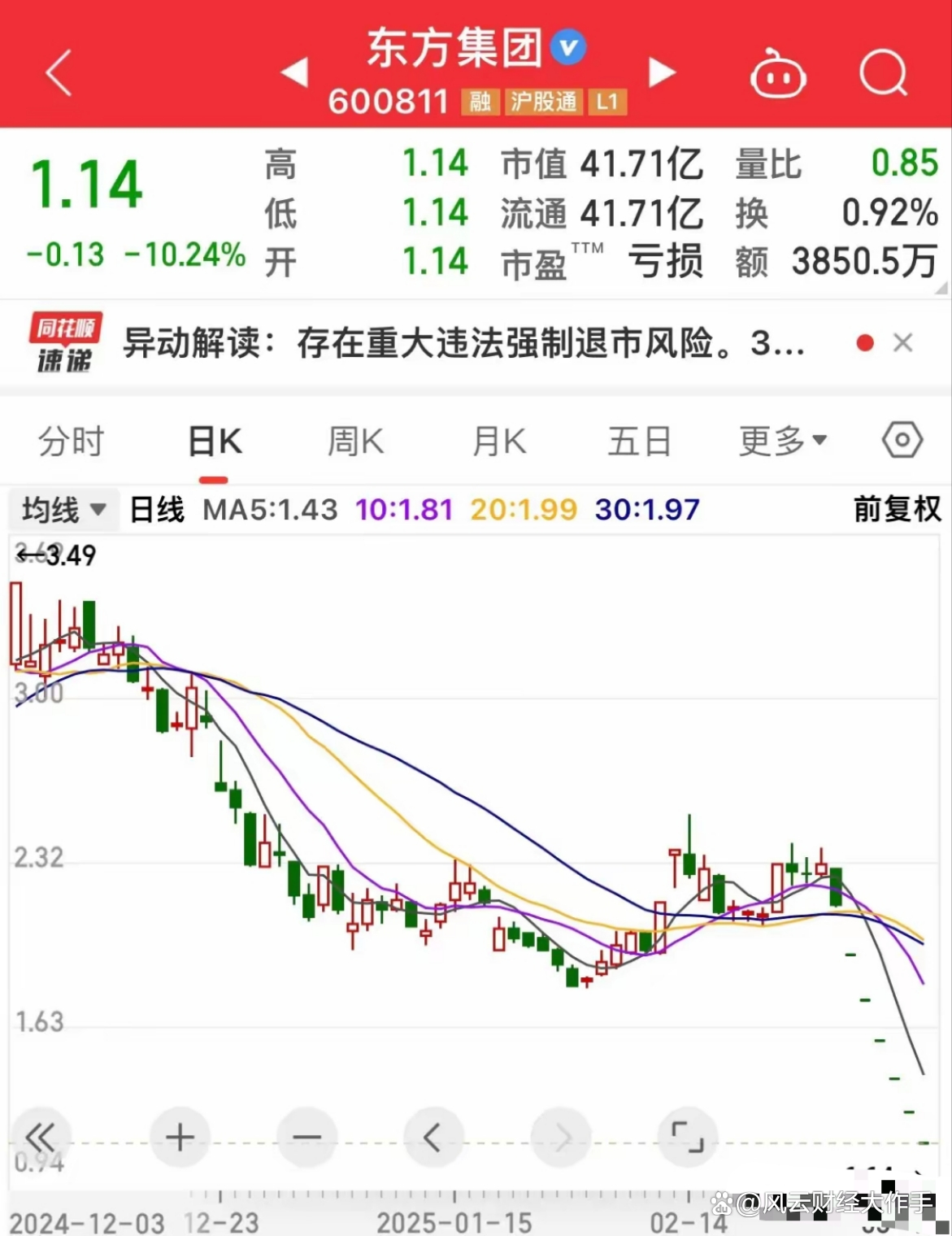Zoom in on chart with plus icon
This screenshot has height=1236, width=952.
[180, 1138]
